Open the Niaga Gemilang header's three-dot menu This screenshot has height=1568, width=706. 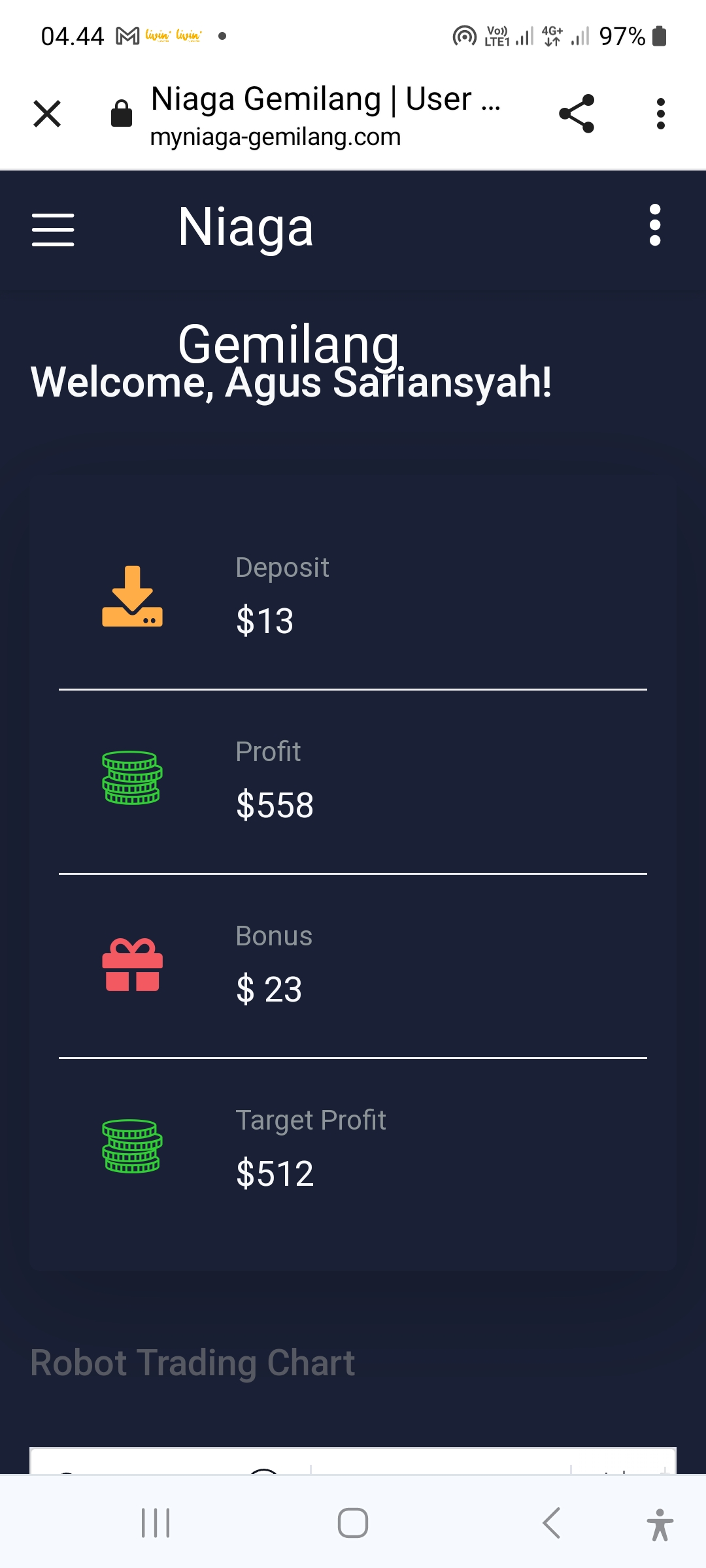(655, 225)
